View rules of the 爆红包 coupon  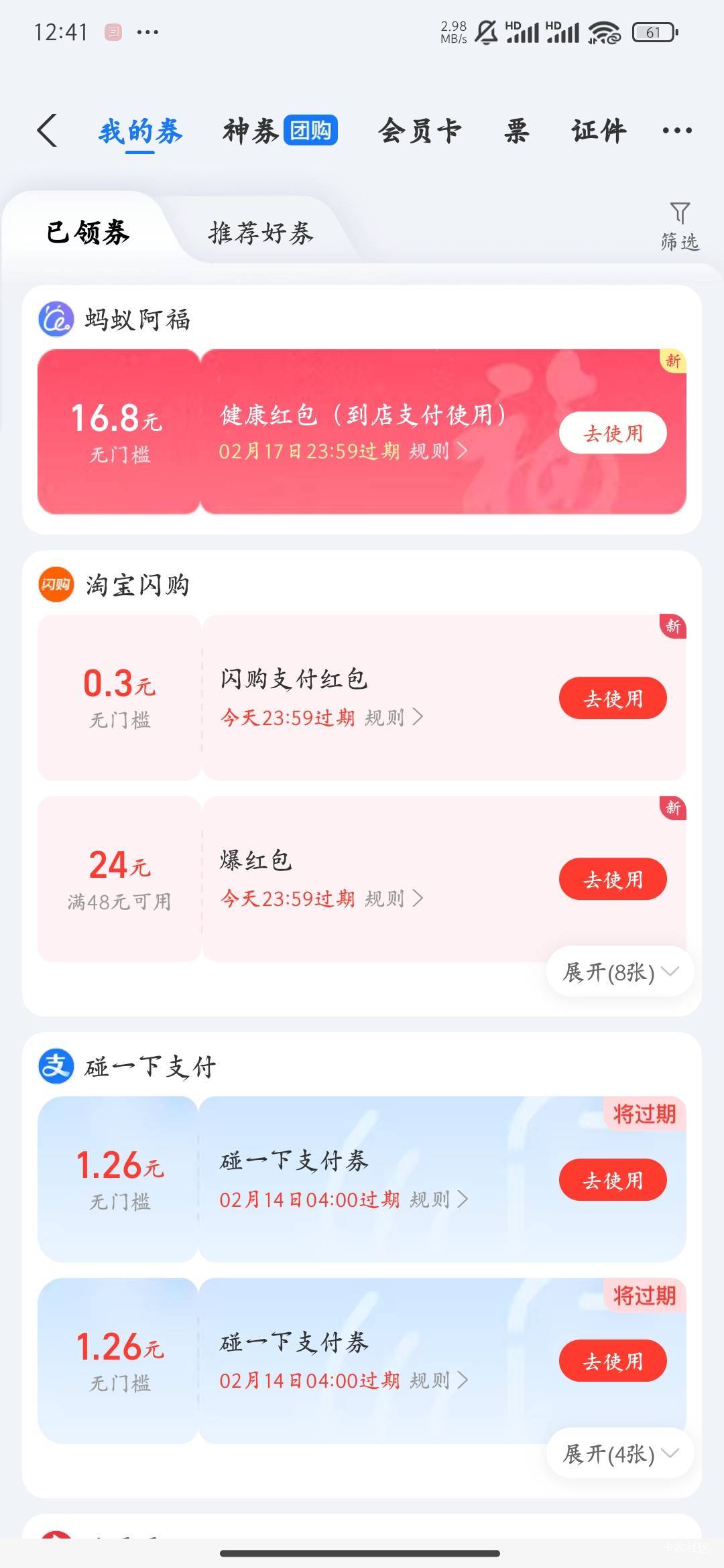coord(394,898)
